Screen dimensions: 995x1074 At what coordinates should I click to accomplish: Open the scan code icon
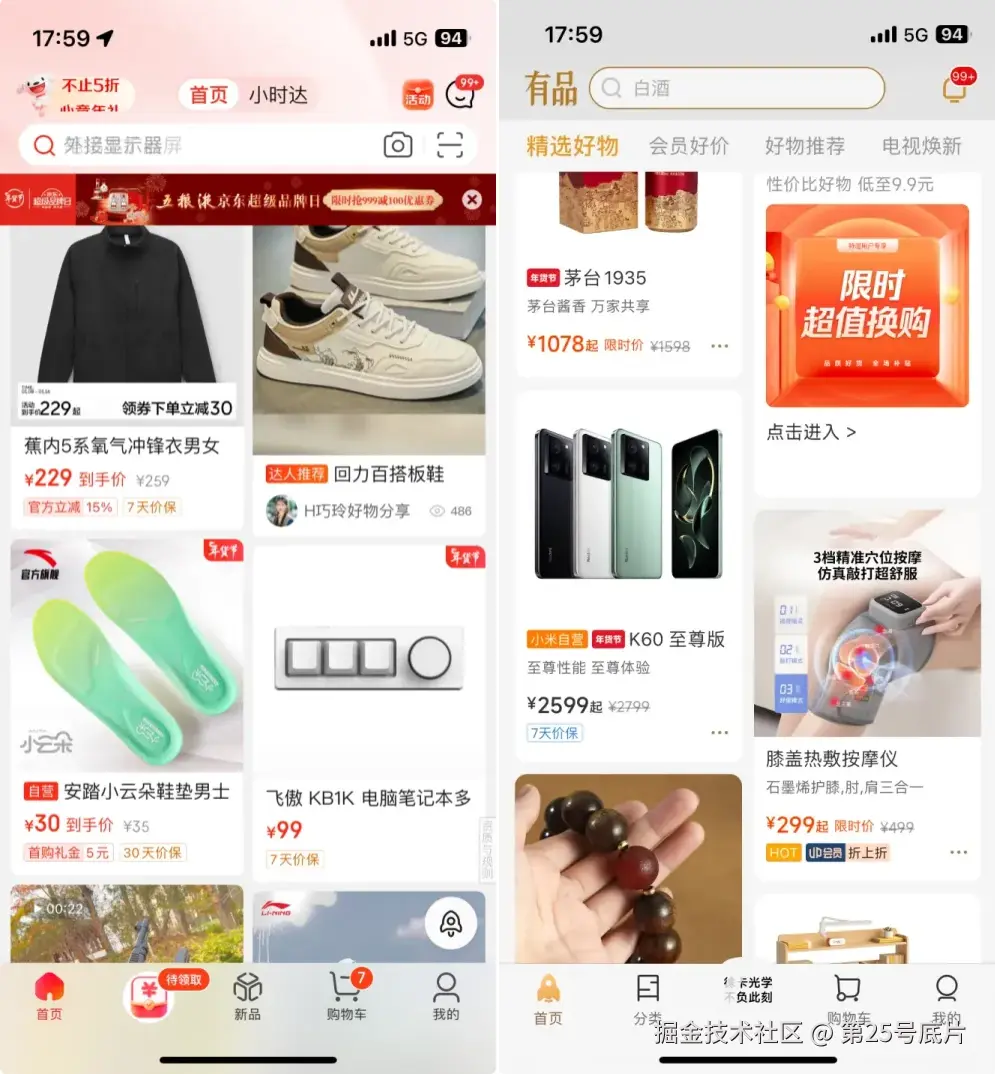coord(450,146)
